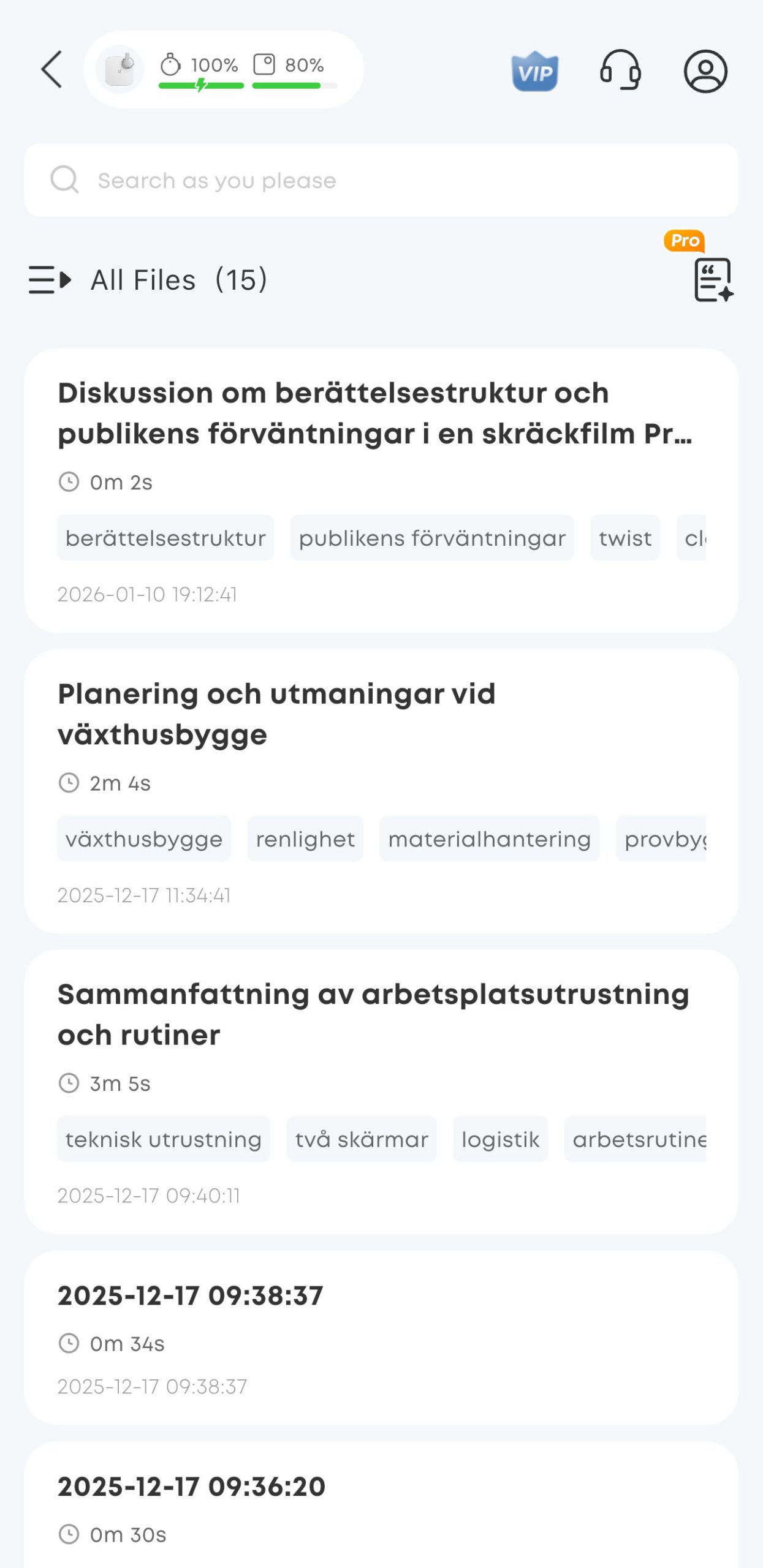Open the recording titled 2025-12-17 09:38:37

coord(190,1296)
